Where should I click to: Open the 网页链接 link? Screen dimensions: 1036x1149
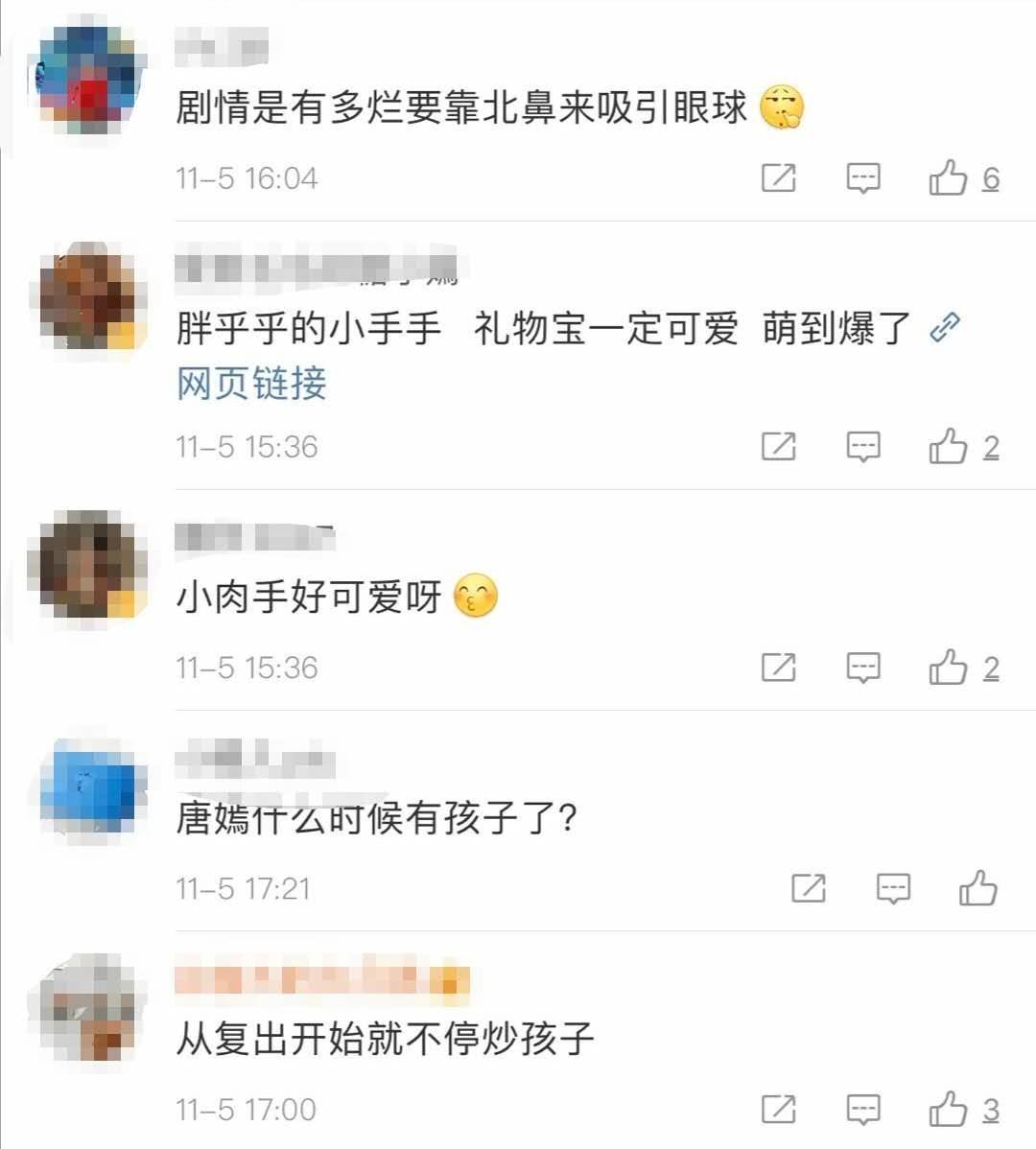click(251, 384)
